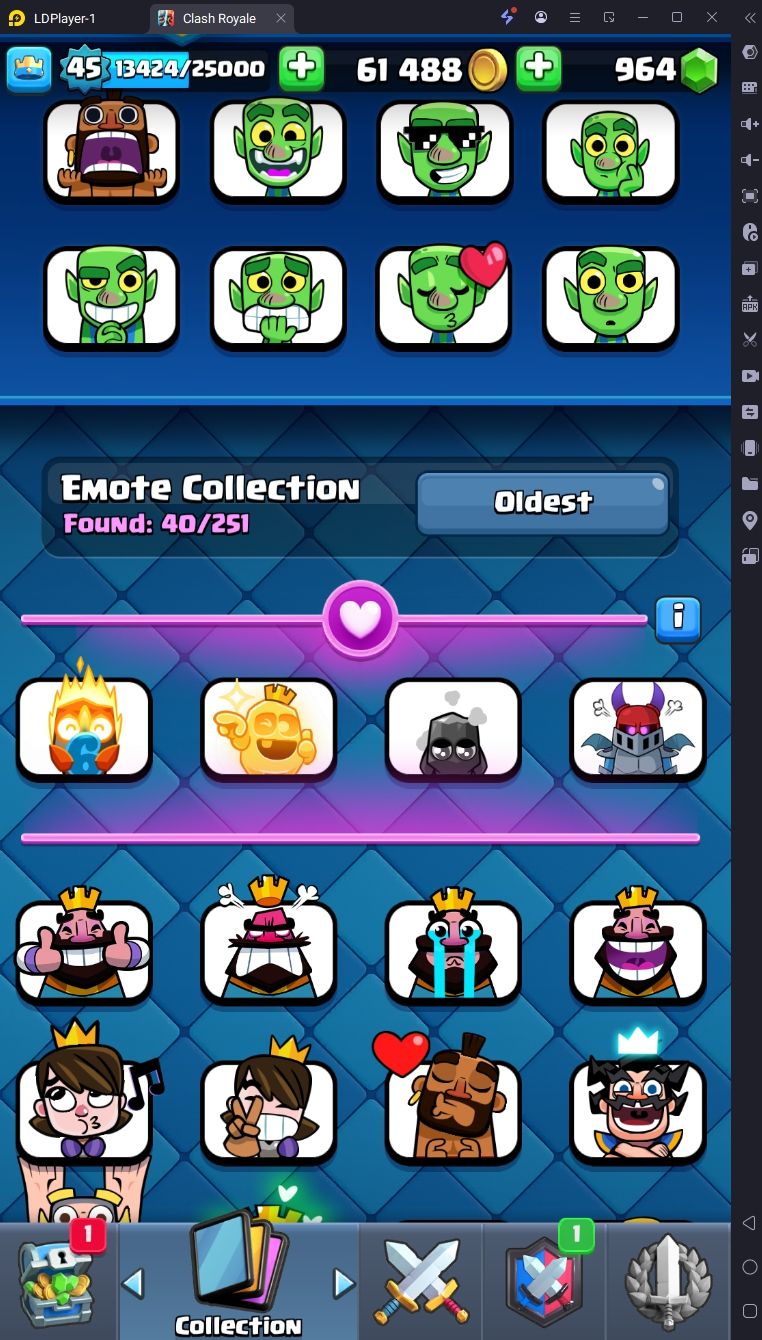Image resolution: width=762 pixels, height=1340 pixels.
Task: Tap the crown icon by level 45
Action: 29,68
